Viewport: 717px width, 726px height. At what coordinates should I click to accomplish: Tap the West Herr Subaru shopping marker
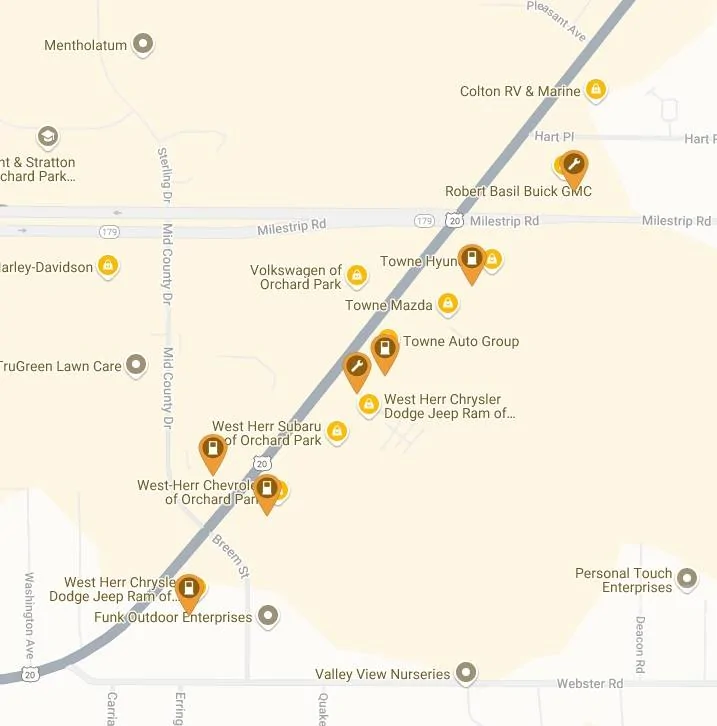coord(337,431)
